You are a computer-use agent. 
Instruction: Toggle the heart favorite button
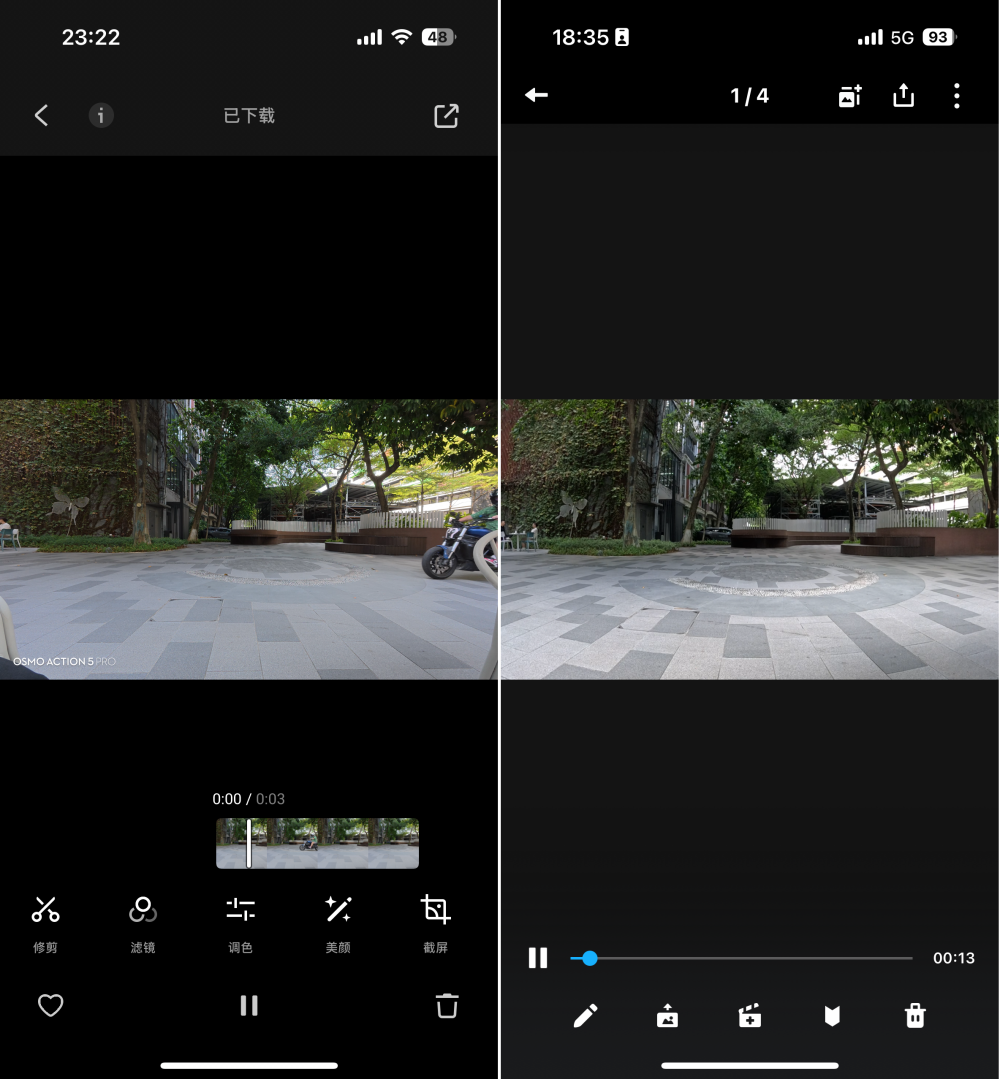(51, 1005)
